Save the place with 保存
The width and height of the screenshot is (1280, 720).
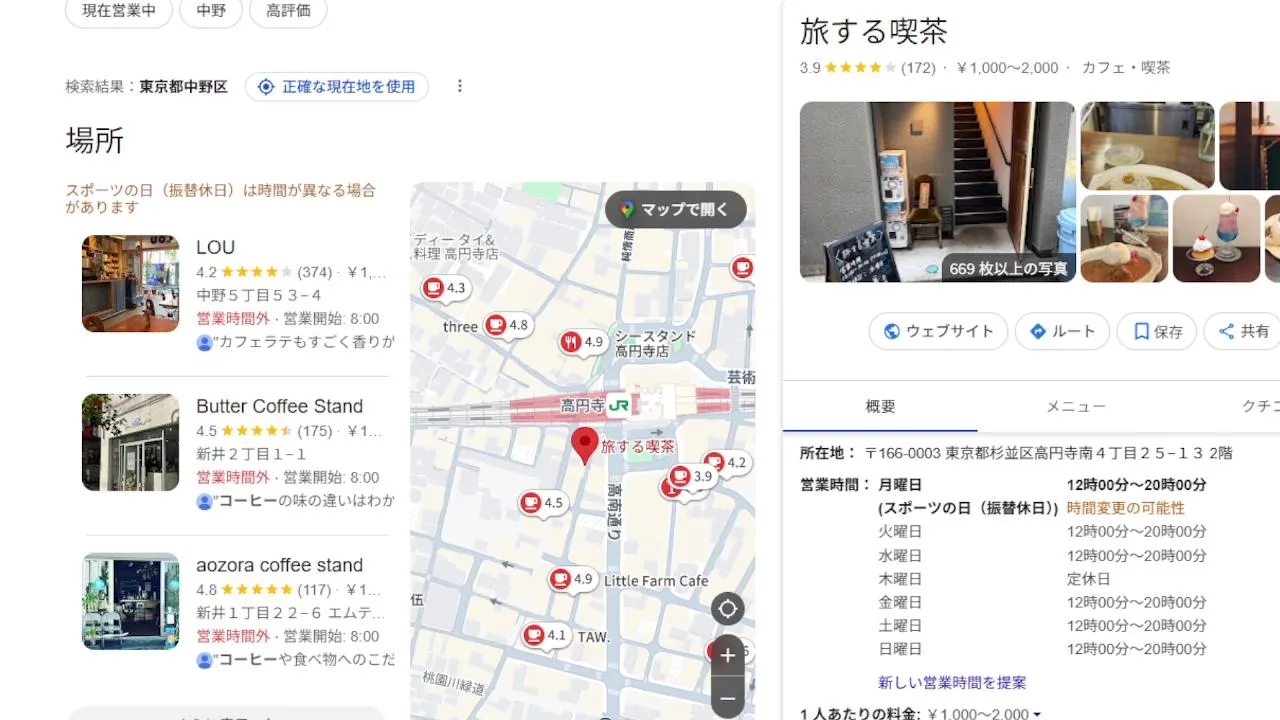click(1156, 332)
